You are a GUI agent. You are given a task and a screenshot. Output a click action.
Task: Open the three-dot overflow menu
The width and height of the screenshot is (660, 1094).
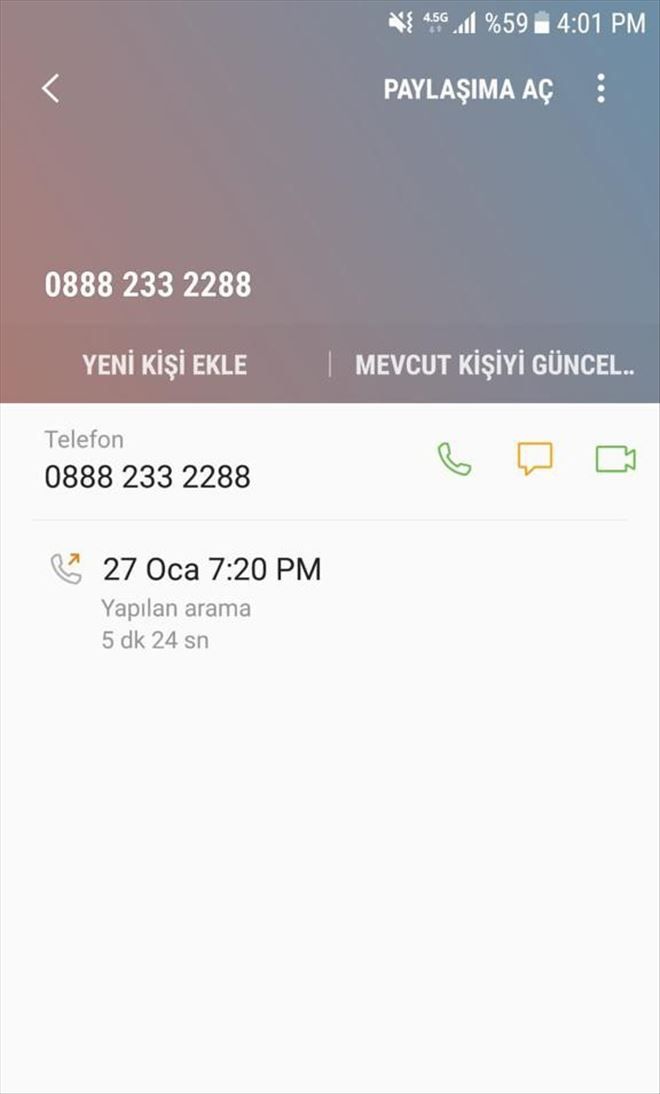tap(600, 89)
